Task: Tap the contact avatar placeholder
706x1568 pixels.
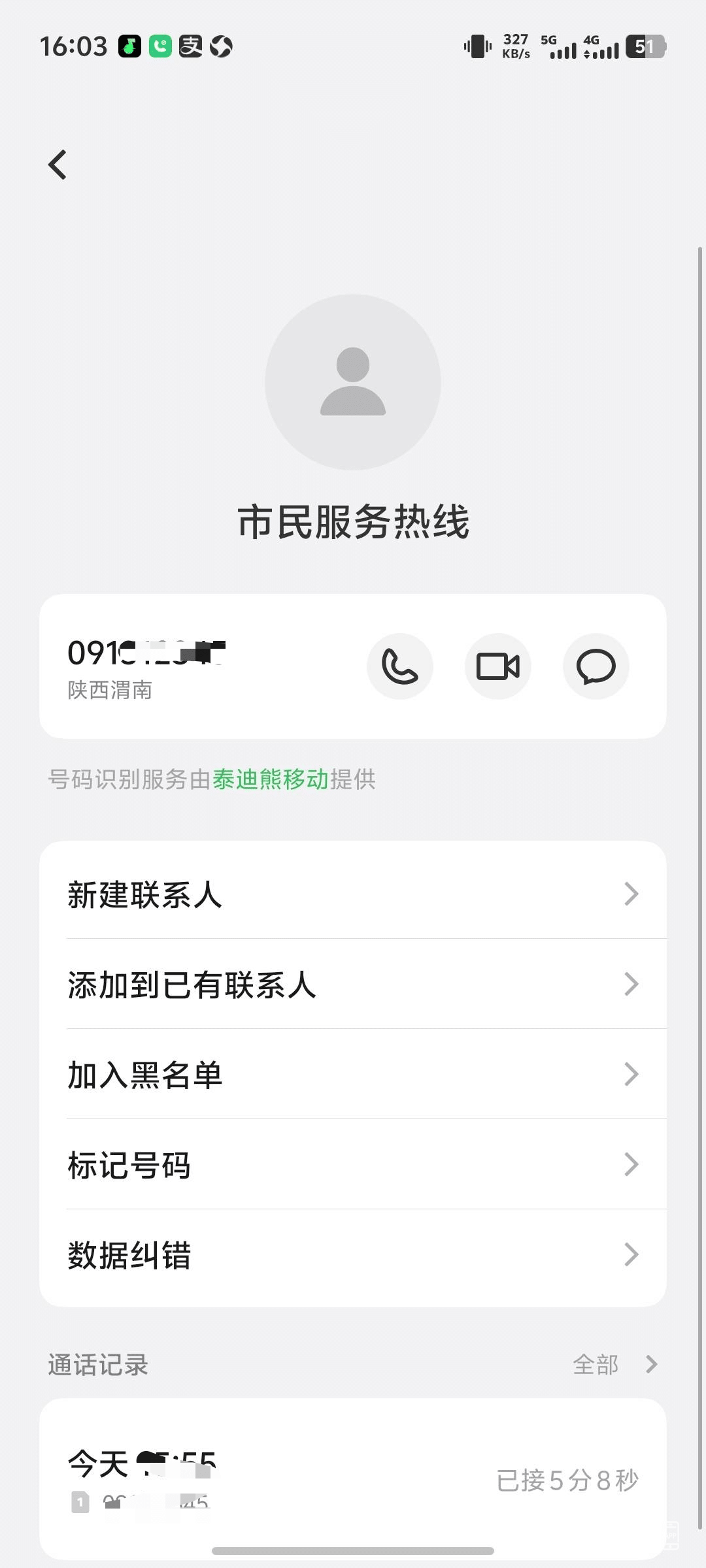Action: pyautogui.click(x=353, y=382)
